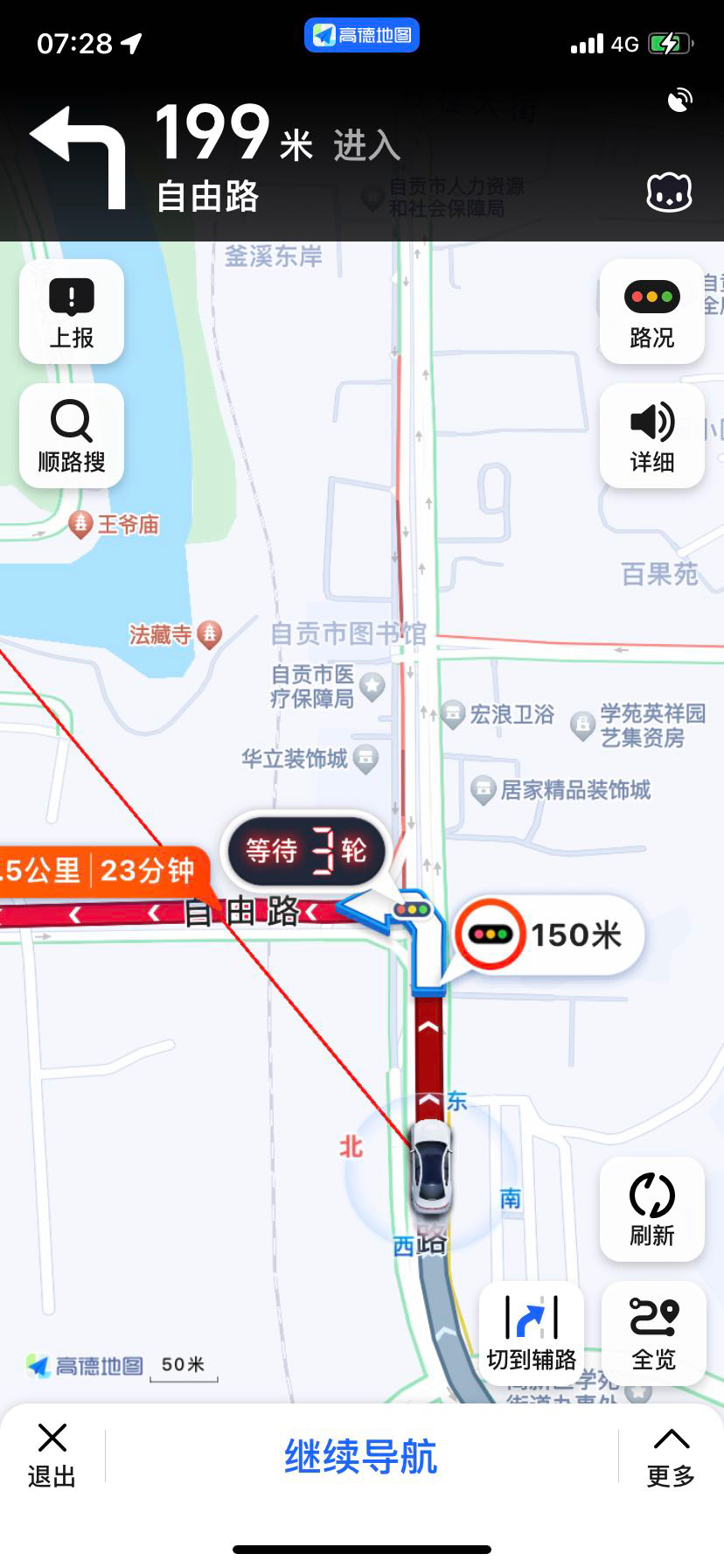The width and height of the screenshot is (724, 1568).
Task: Open 顺路搜 search along route
Action: 72,436
